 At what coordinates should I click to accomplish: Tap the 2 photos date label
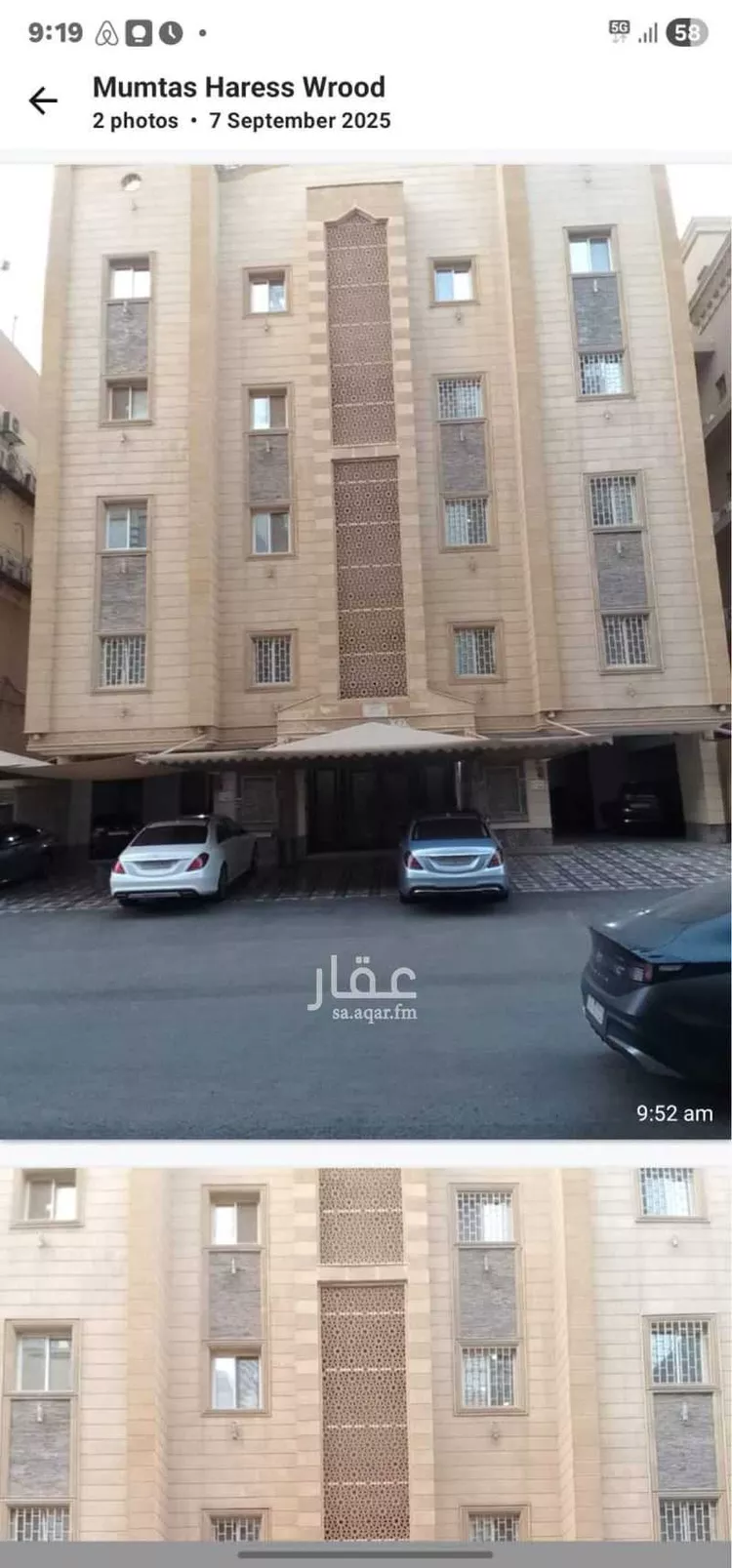(x=240, y=121)
